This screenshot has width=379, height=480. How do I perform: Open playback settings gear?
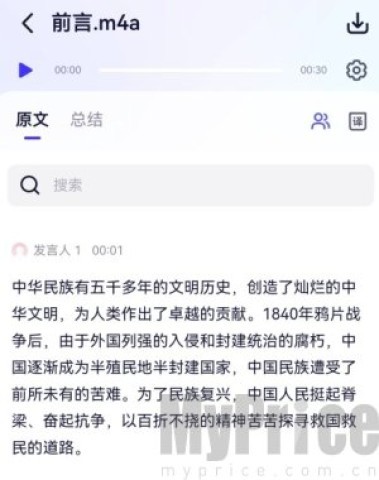point(356,70)
